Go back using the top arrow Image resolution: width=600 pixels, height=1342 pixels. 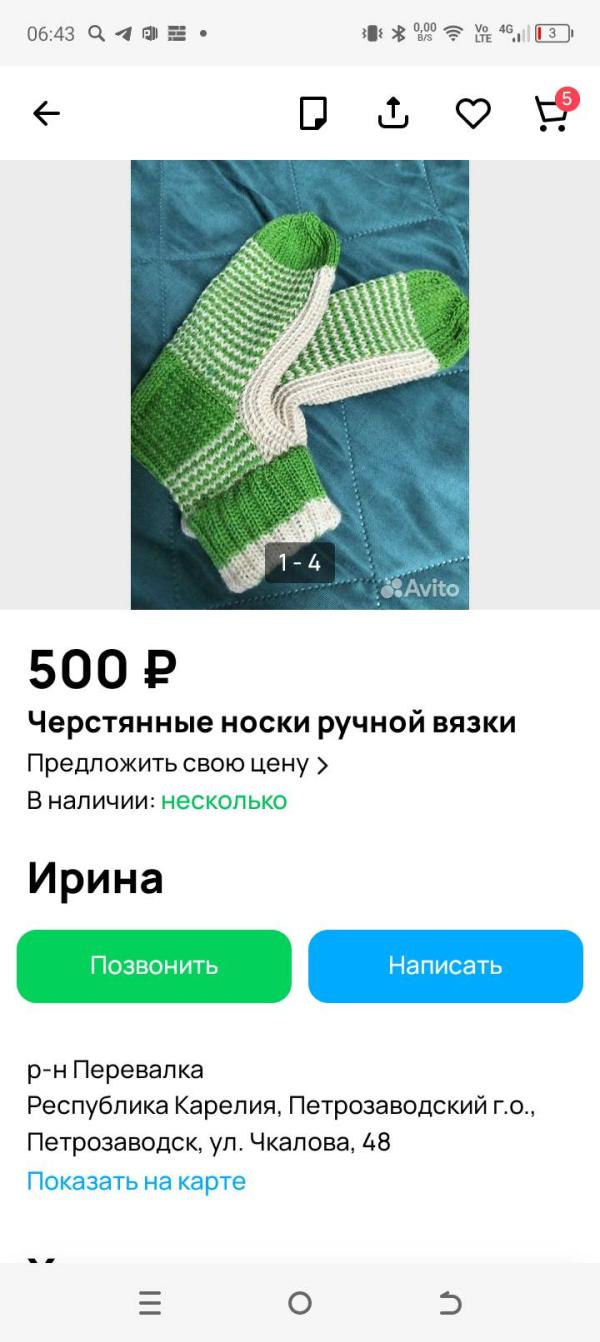pyautogui.click(x=47, y=114)
